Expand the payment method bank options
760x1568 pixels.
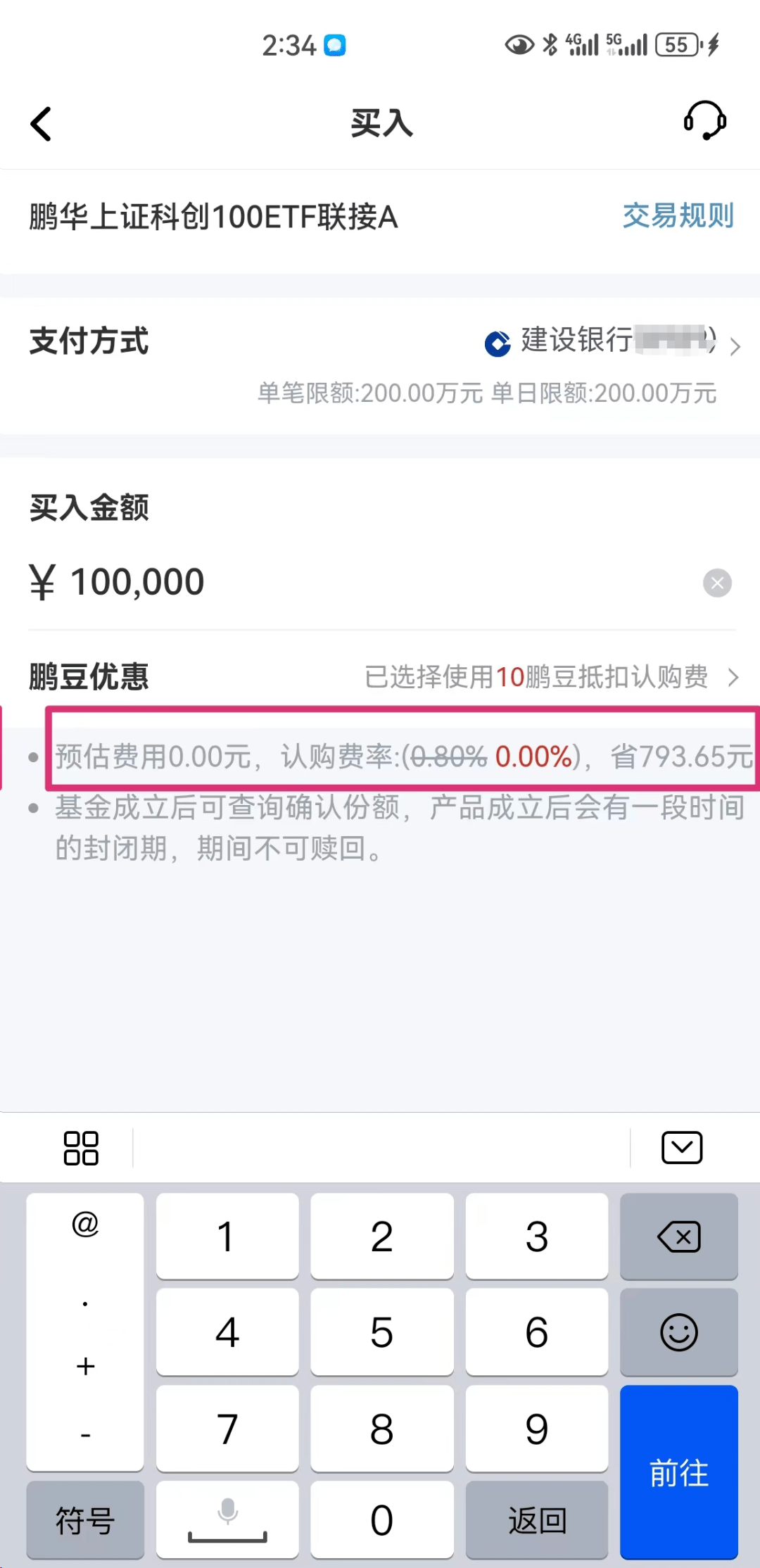pos(736,346)
